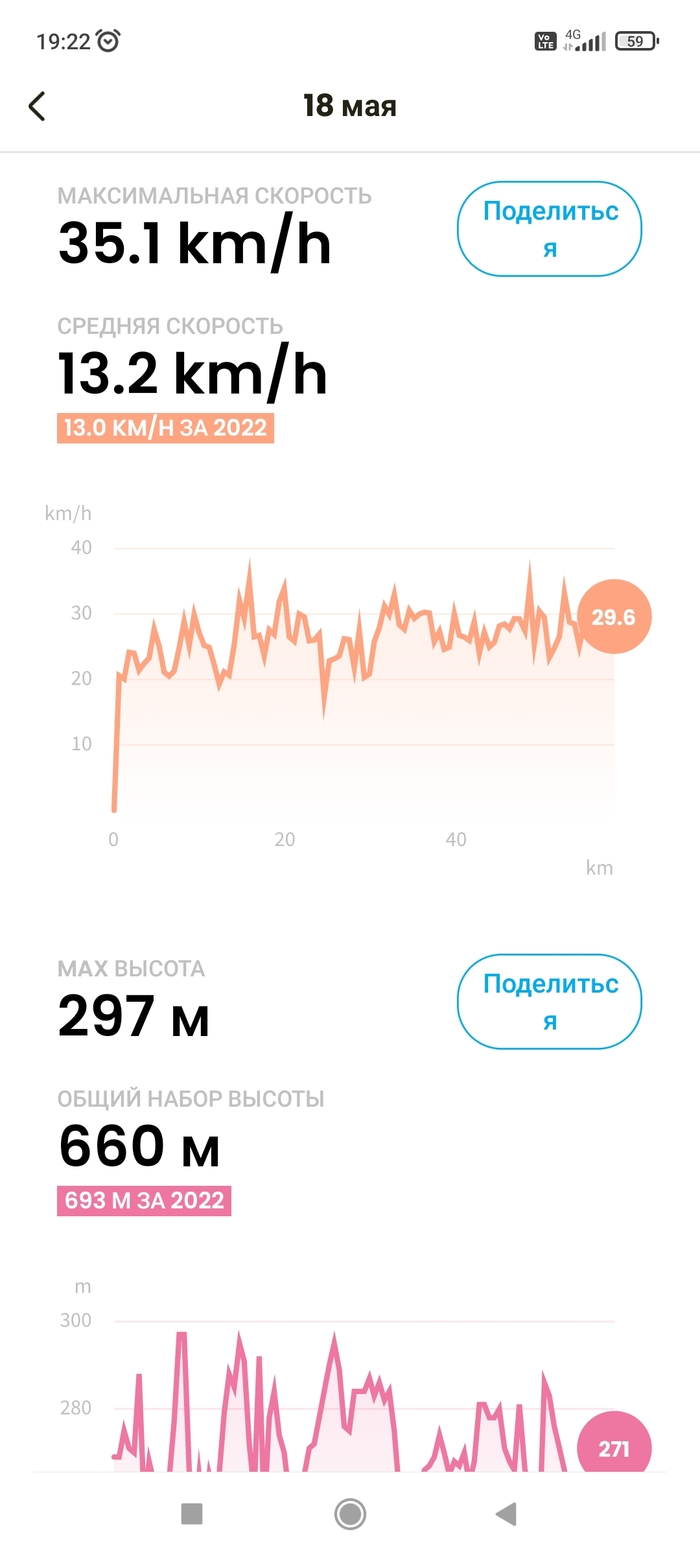700x1556 pixels.
Task: Open recent apps from navigation bar
Action: pyautogui.click(x=192, y=1514)
